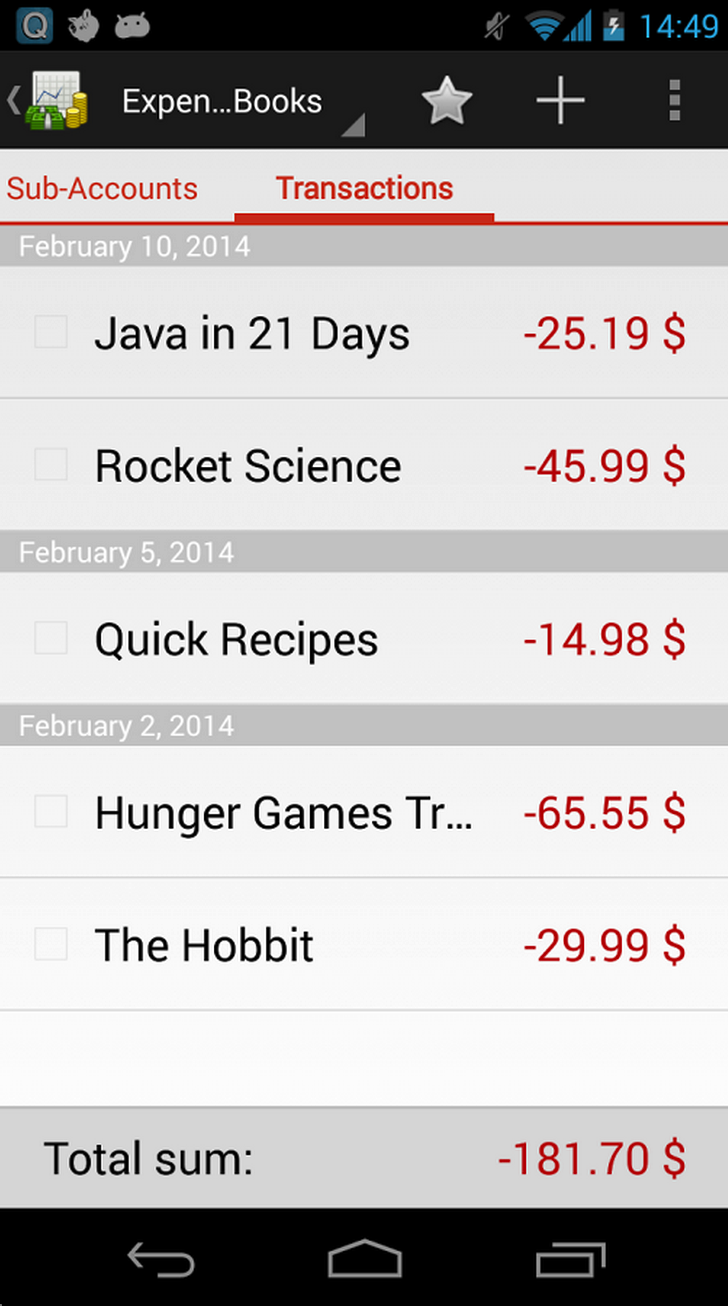Mark this account as favorite with star

pos(446,101)
